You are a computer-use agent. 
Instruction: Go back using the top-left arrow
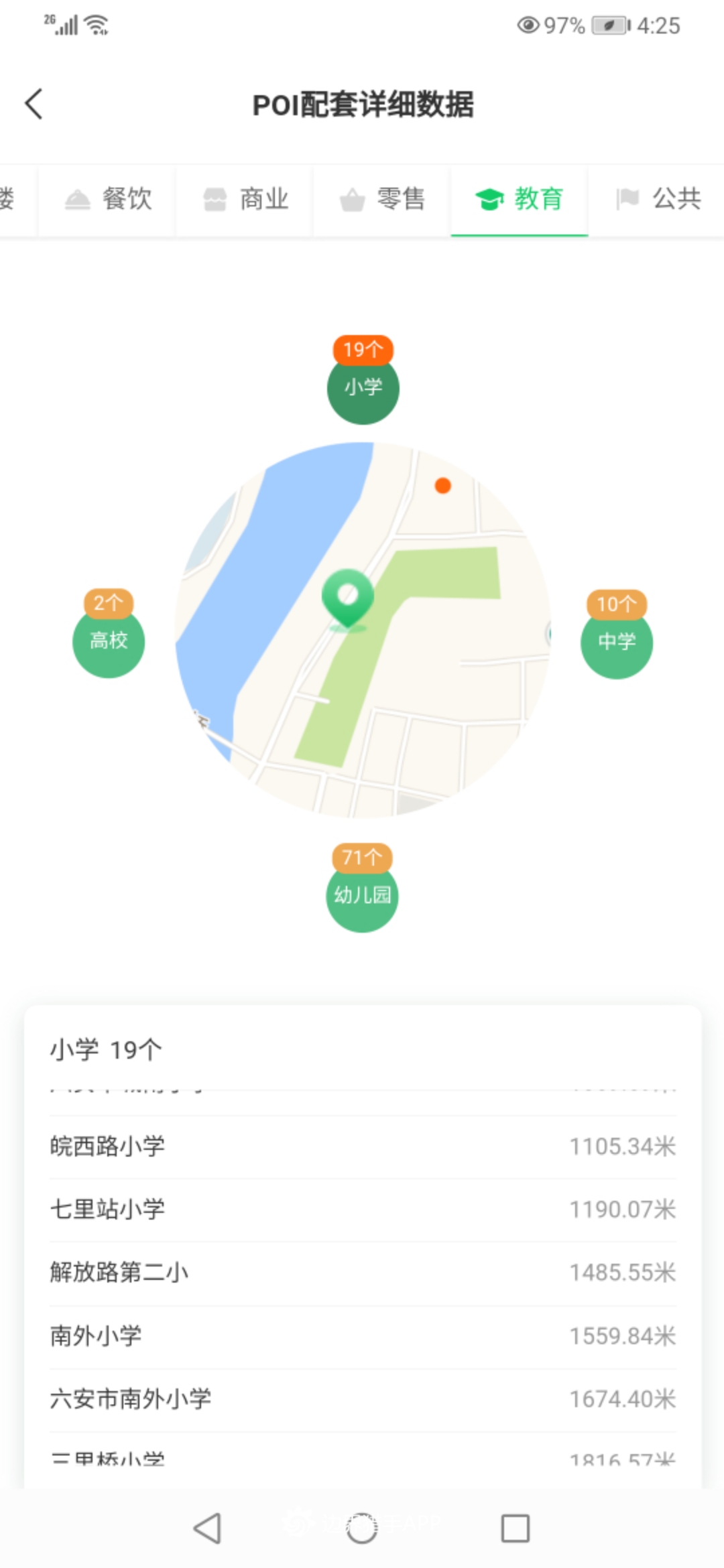tap(34, 105)
